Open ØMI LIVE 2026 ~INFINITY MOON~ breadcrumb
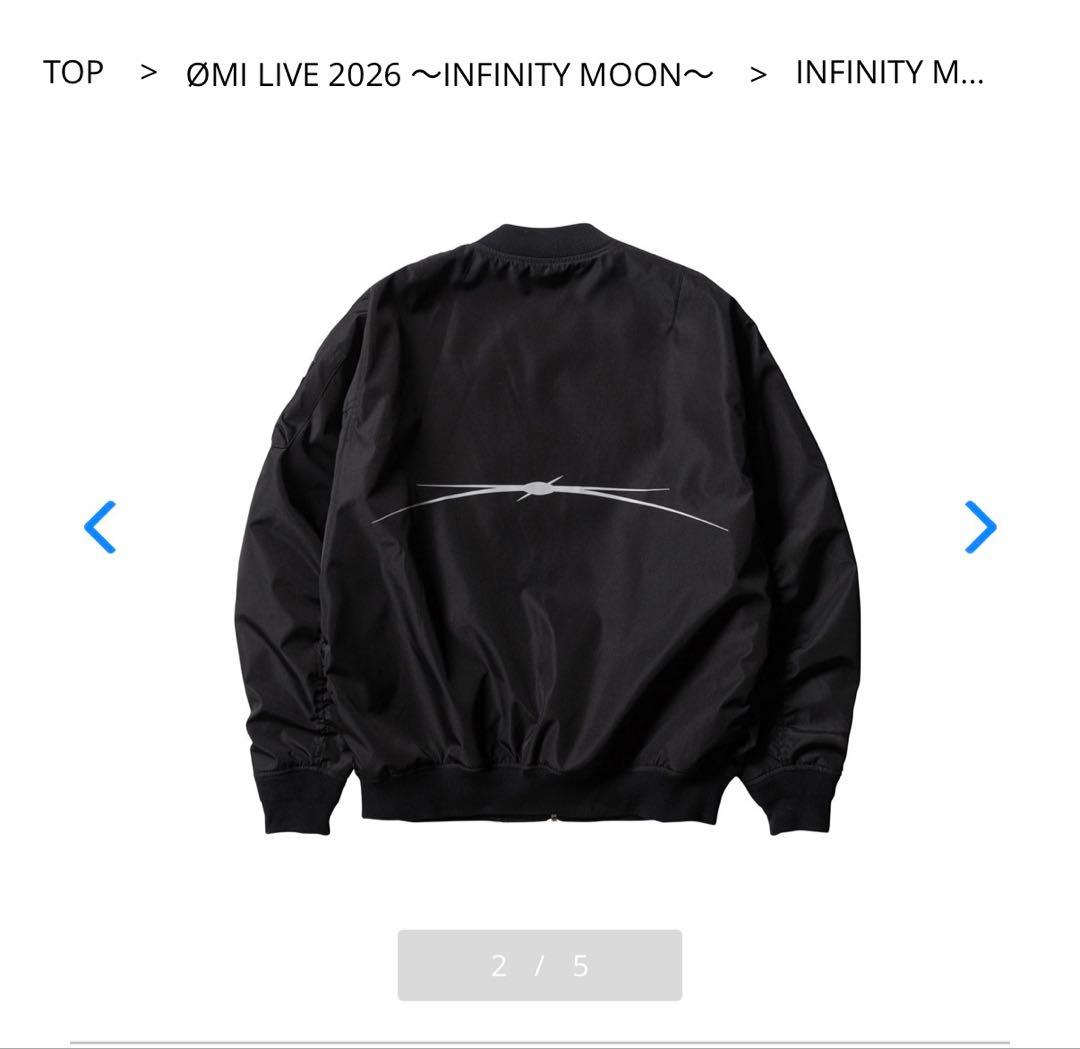 pos(449,75)
